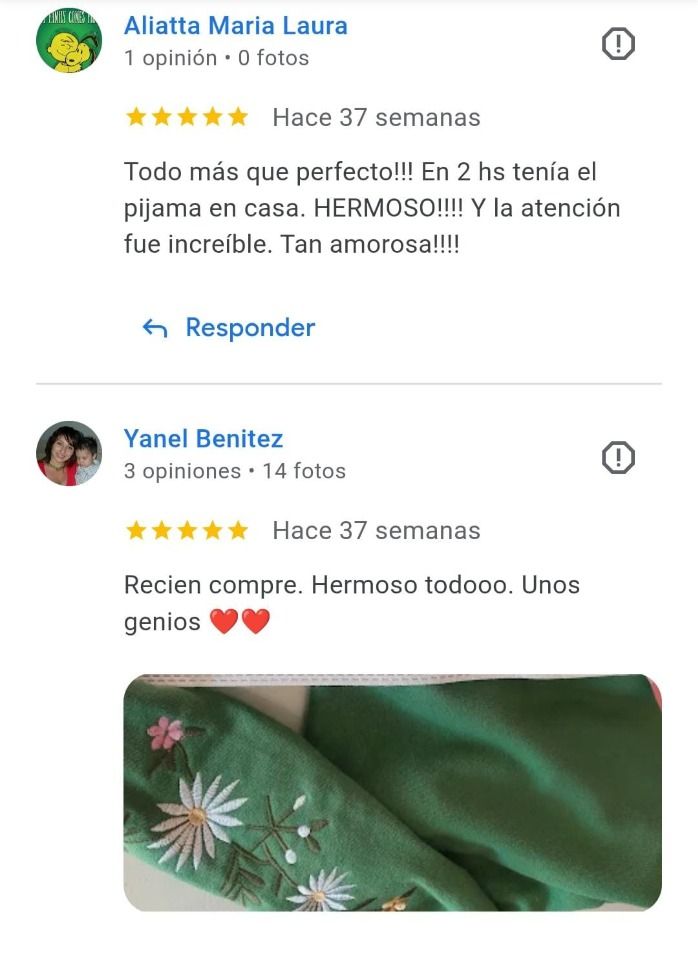The image size is (698, 960).
Task: Tap Responder under Aliatta's review
Action: click(x=230, y=328)
